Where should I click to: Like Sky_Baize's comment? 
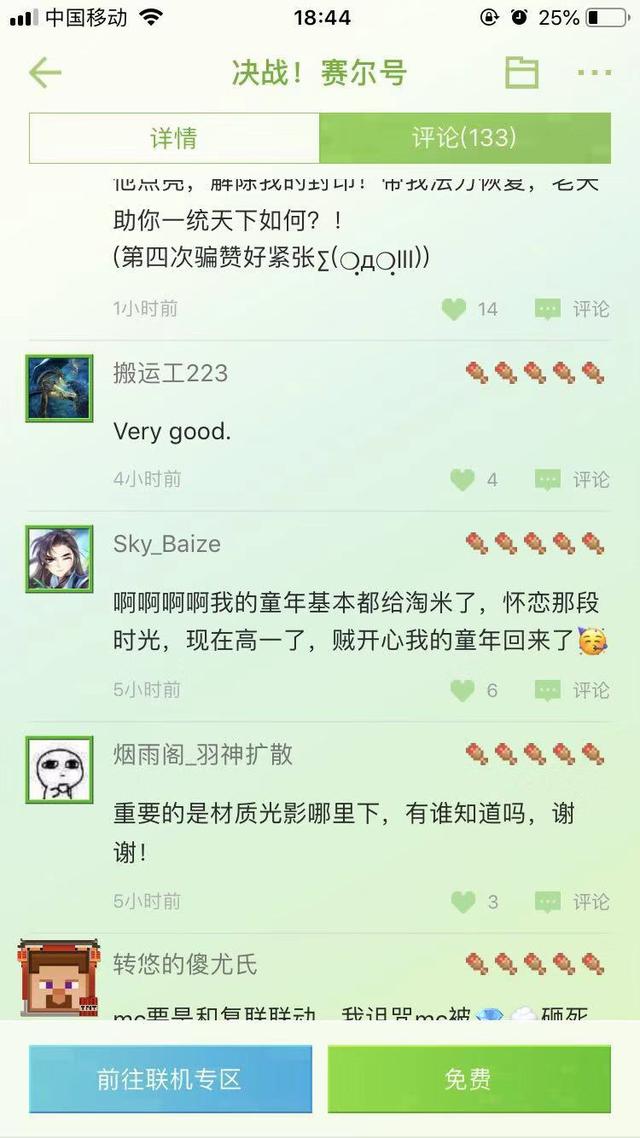[x=462, y=690]
